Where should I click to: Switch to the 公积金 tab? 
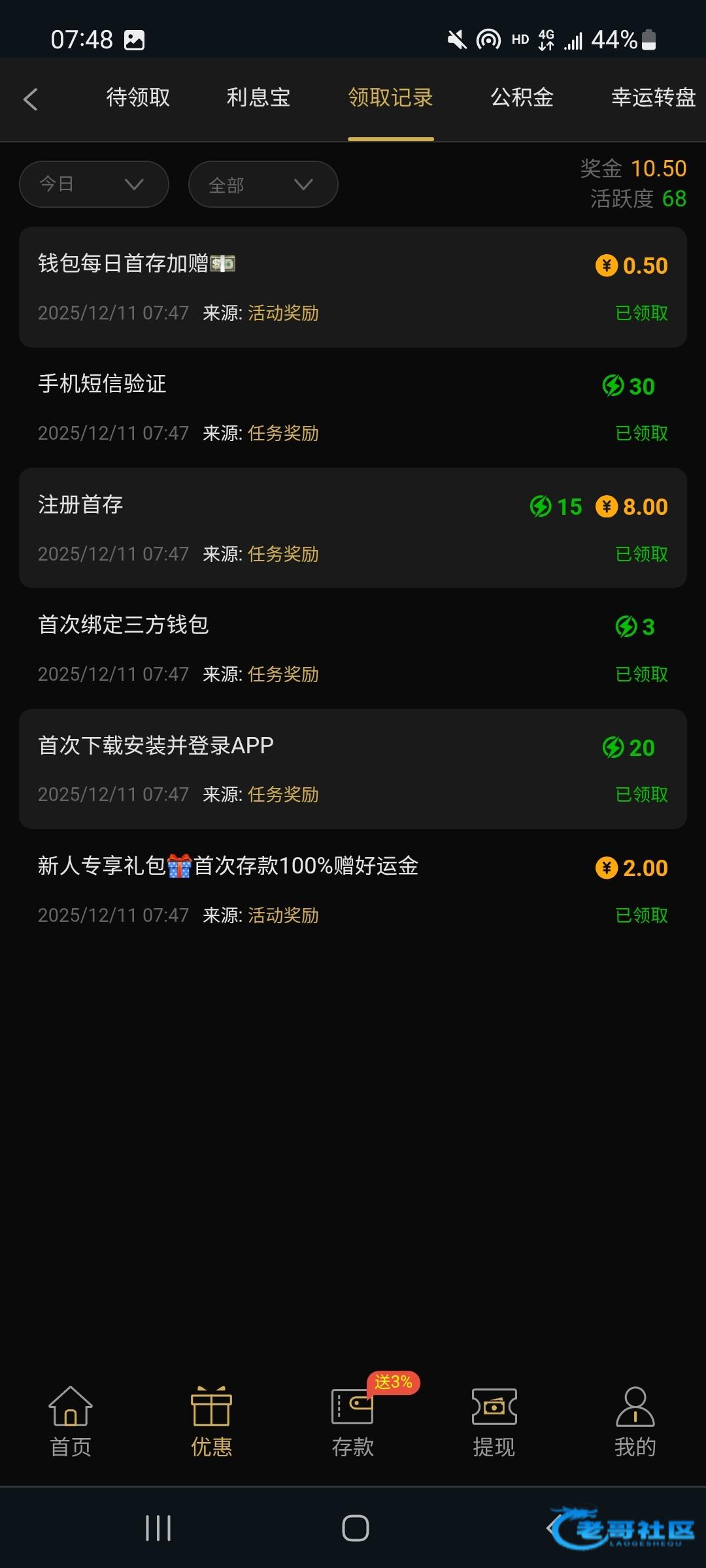pyautogui.click(x=522, y=98)
